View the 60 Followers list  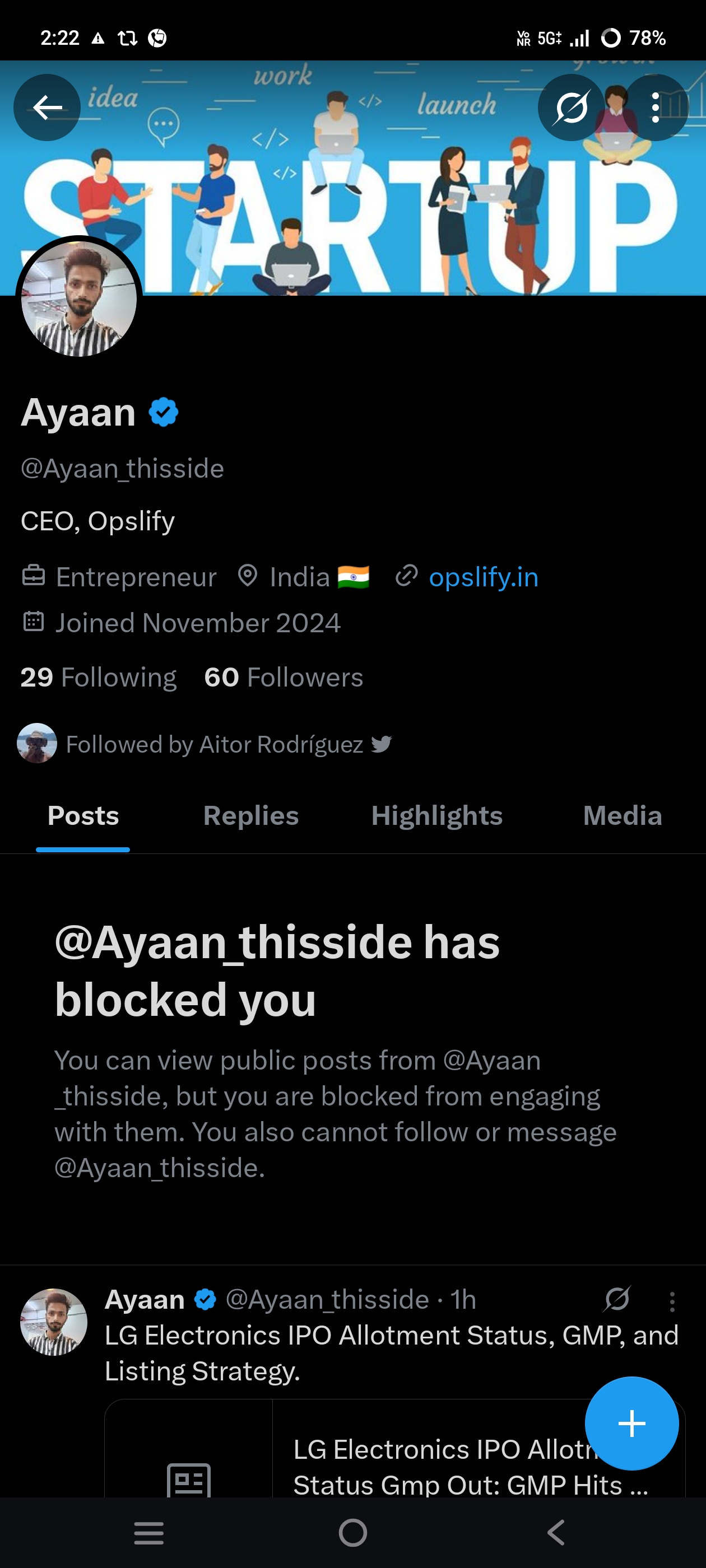click(x=284, y=678)
